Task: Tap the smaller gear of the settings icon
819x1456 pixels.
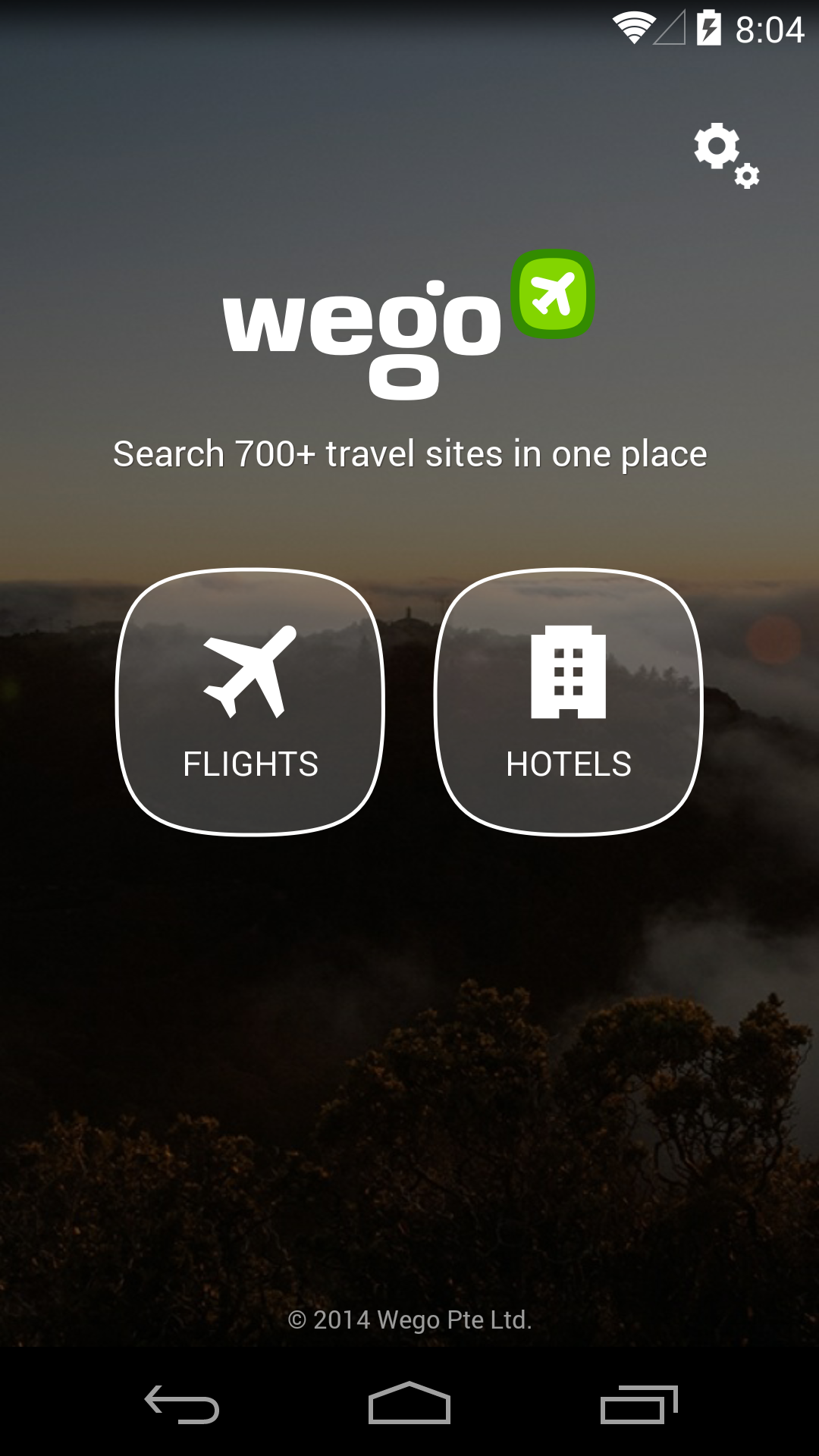Action: click(x=745, y=174)
